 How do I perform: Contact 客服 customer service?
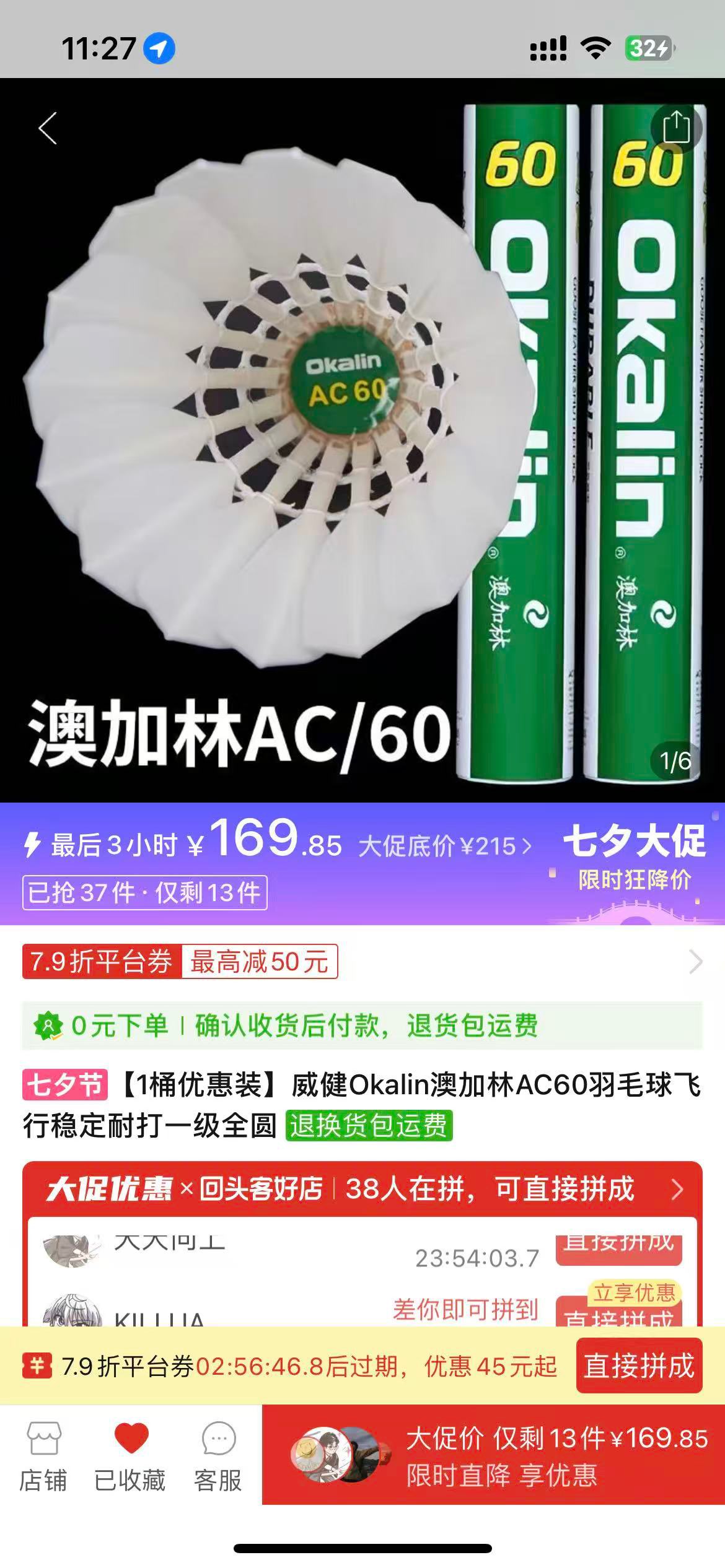click(218, 1455)
